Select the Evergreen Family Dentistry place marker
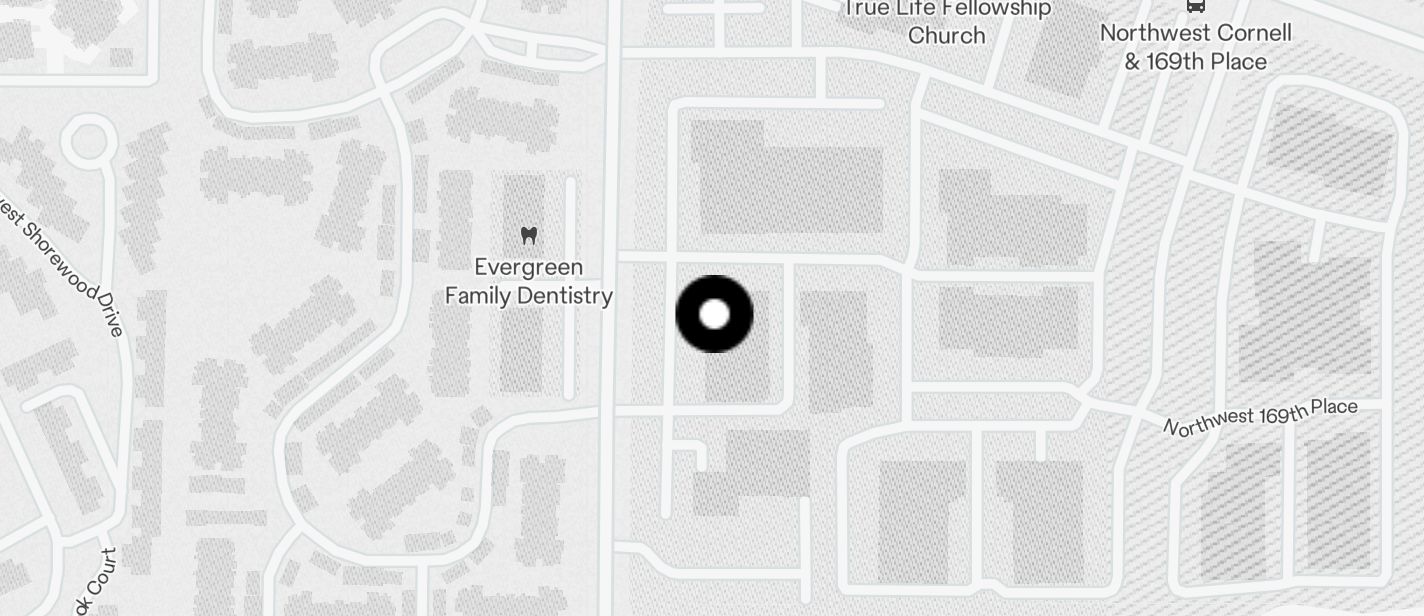The height and width of the screenshot is (616, 1424). click(529, 236)
